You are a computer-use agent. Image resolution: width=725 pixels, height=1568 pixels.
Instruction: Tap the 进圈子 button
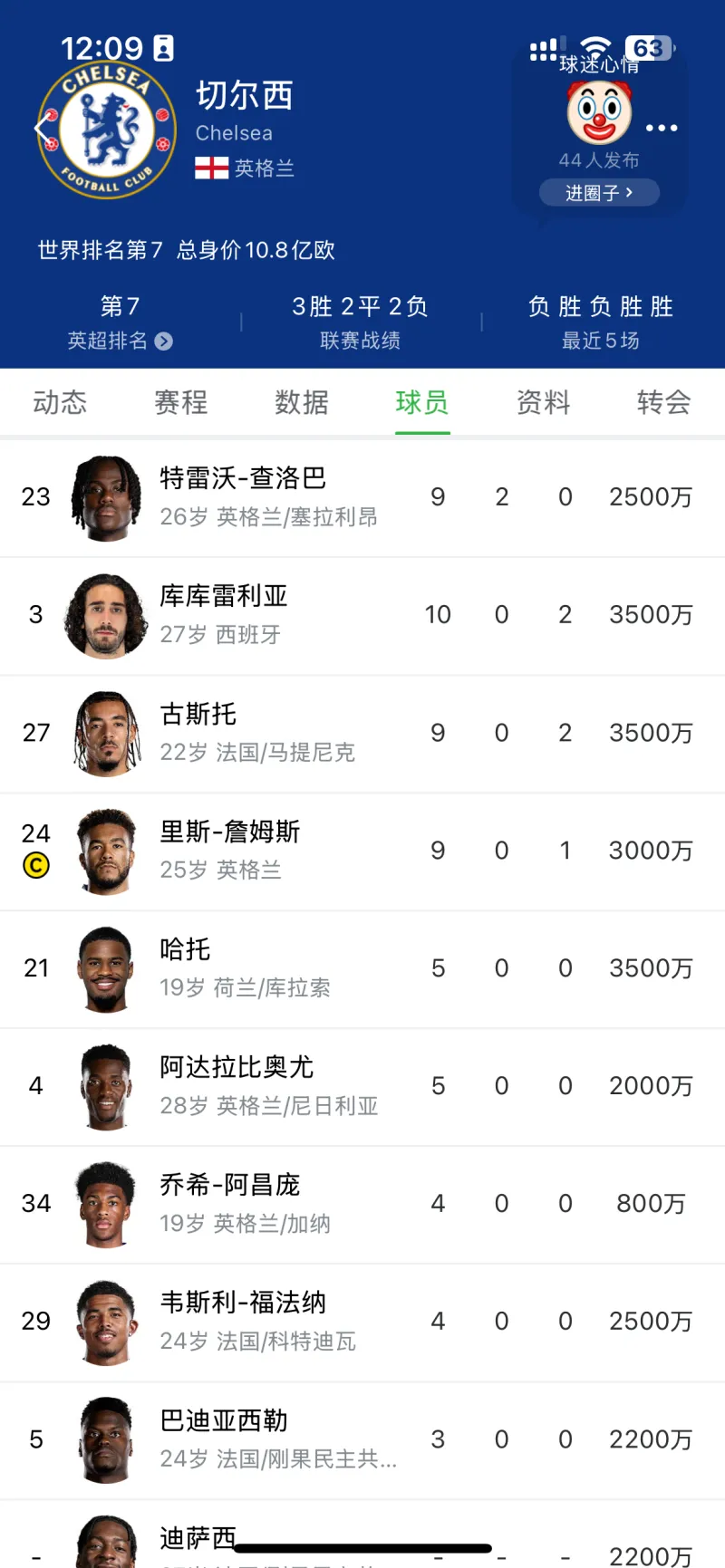click(x=599, y=192)
